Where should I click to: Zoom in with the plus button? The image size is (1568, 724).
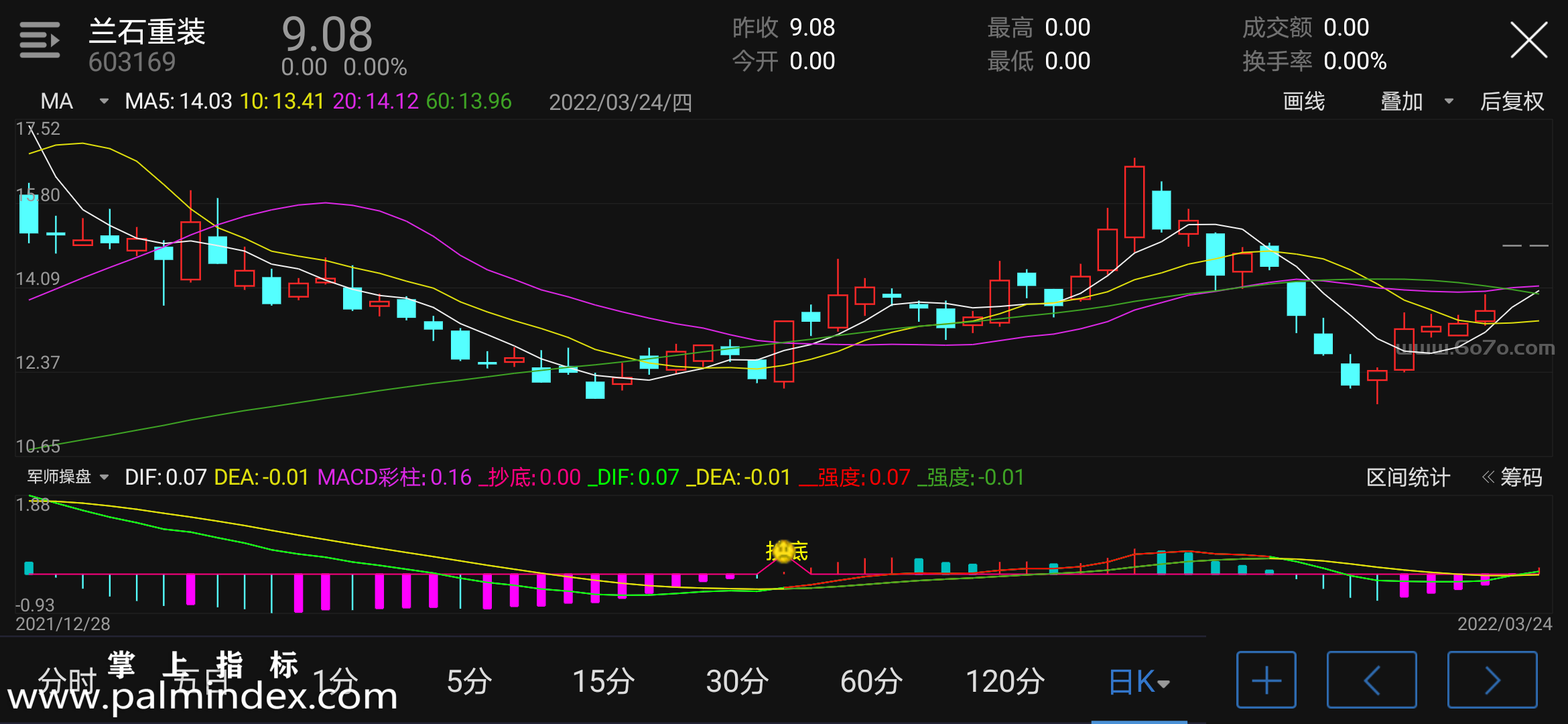click(x=1266, y=680)
